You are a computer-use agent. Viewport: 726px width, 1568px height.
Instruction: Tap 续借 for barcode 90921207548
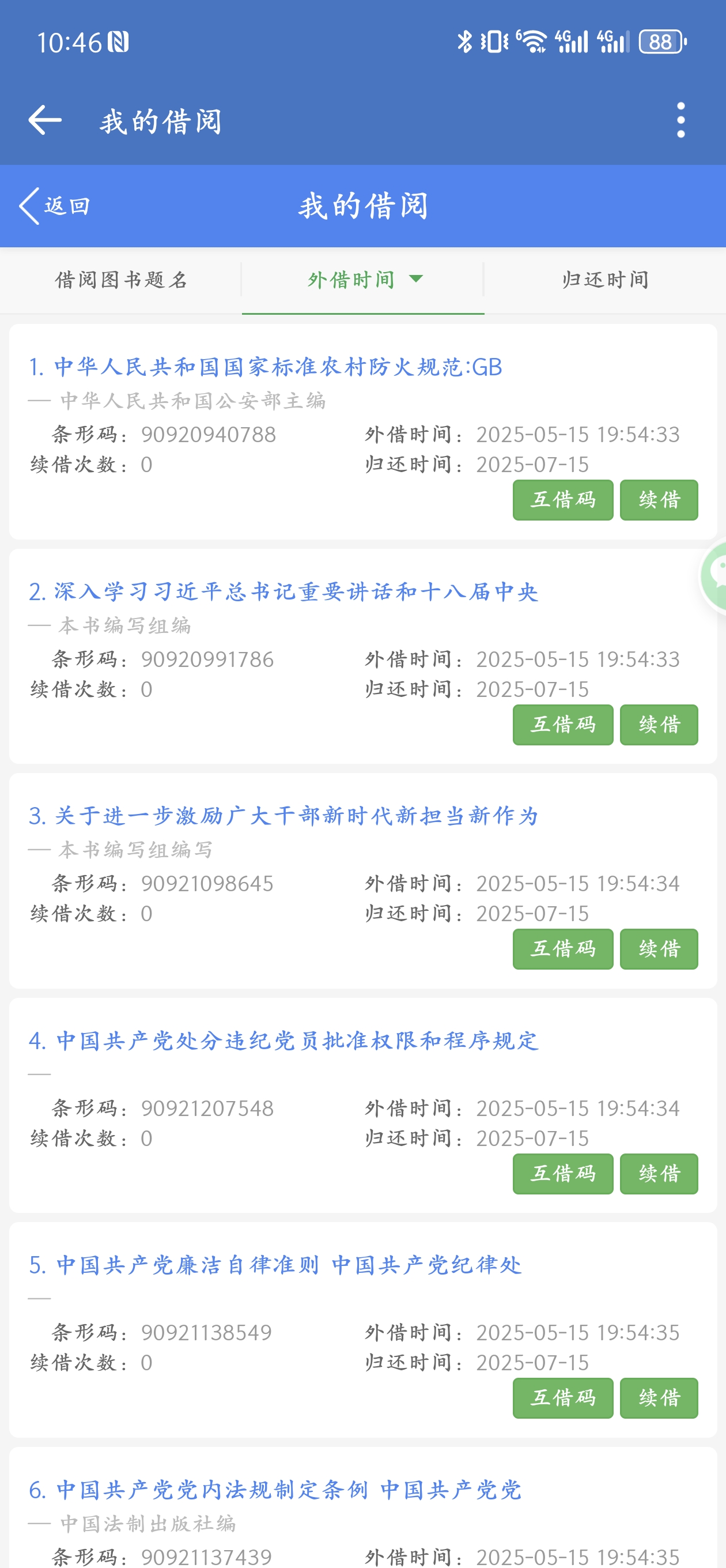[x=659, y=1173]
